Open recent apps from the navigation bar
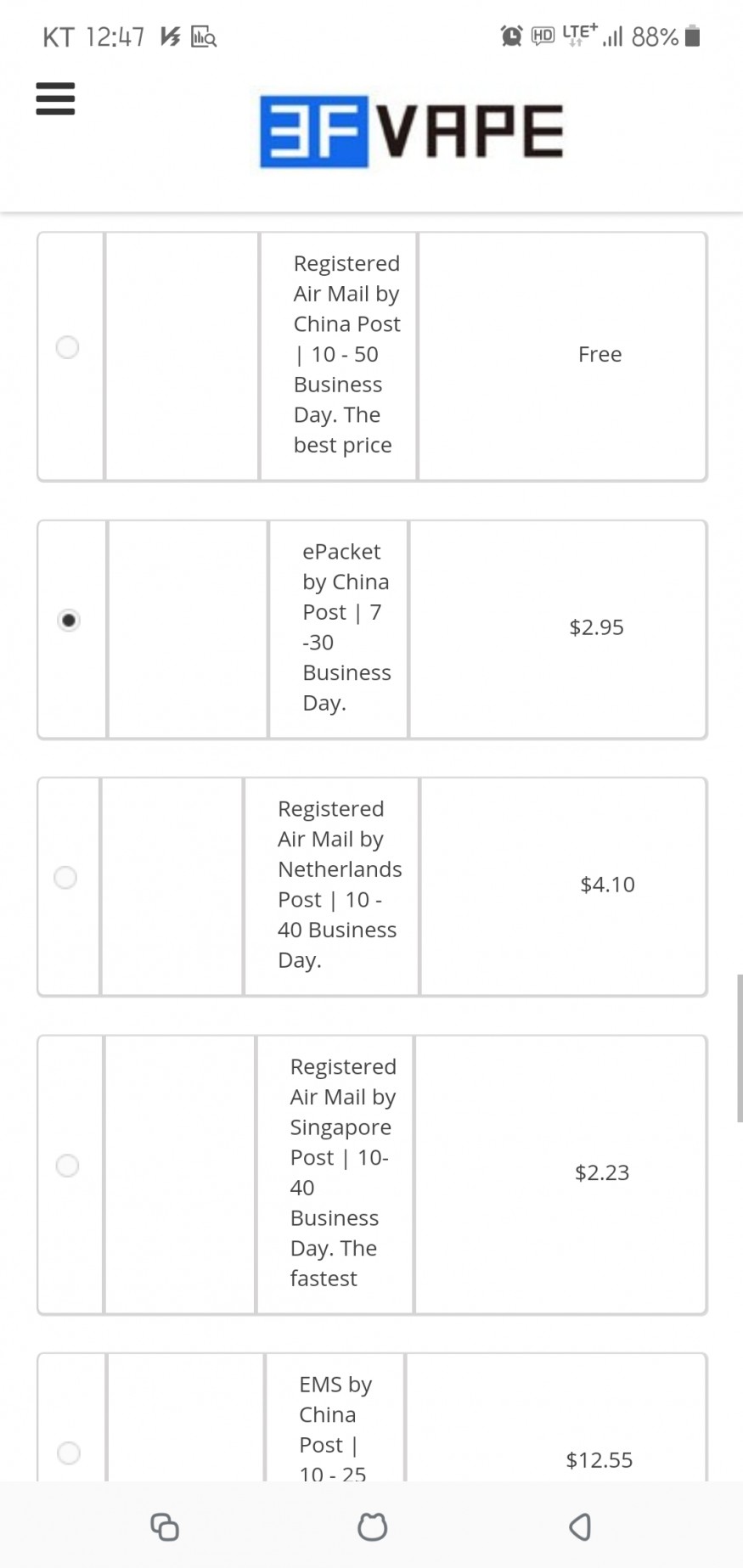The height and width of the screenshot is (1568, 743). click(x=165, y=1526)
